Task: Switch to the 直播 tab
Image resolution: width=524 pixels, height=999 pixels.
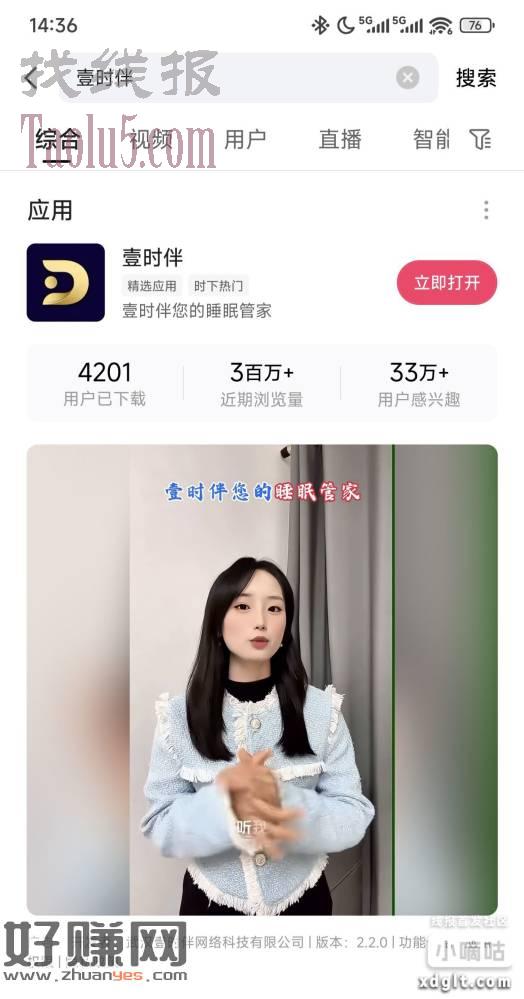Action: tap(340, 139)
